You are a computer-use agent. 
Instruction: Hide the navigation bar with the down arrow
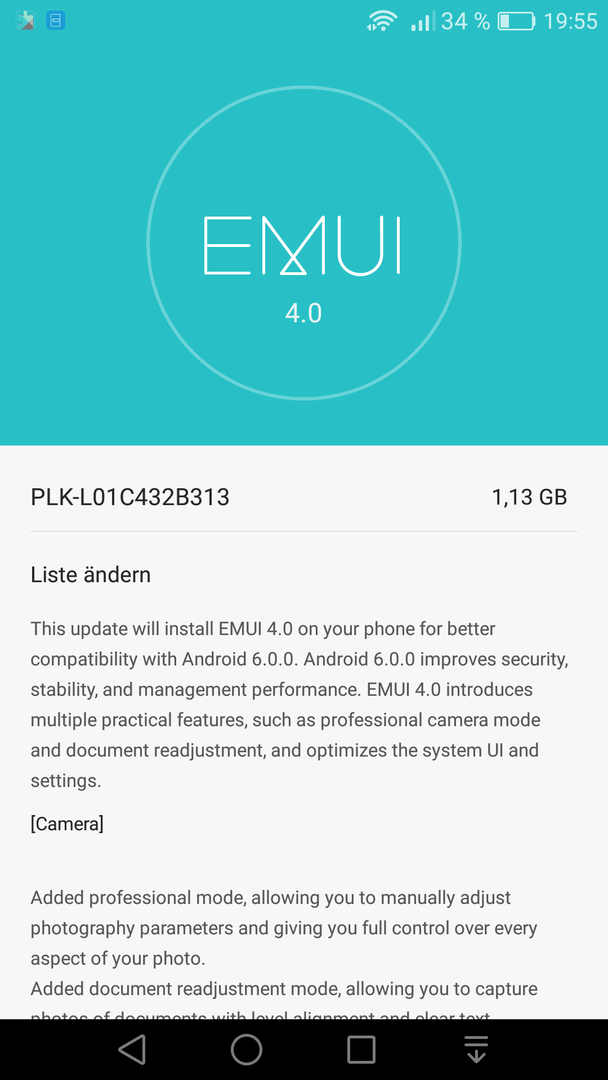point(476,1049)
